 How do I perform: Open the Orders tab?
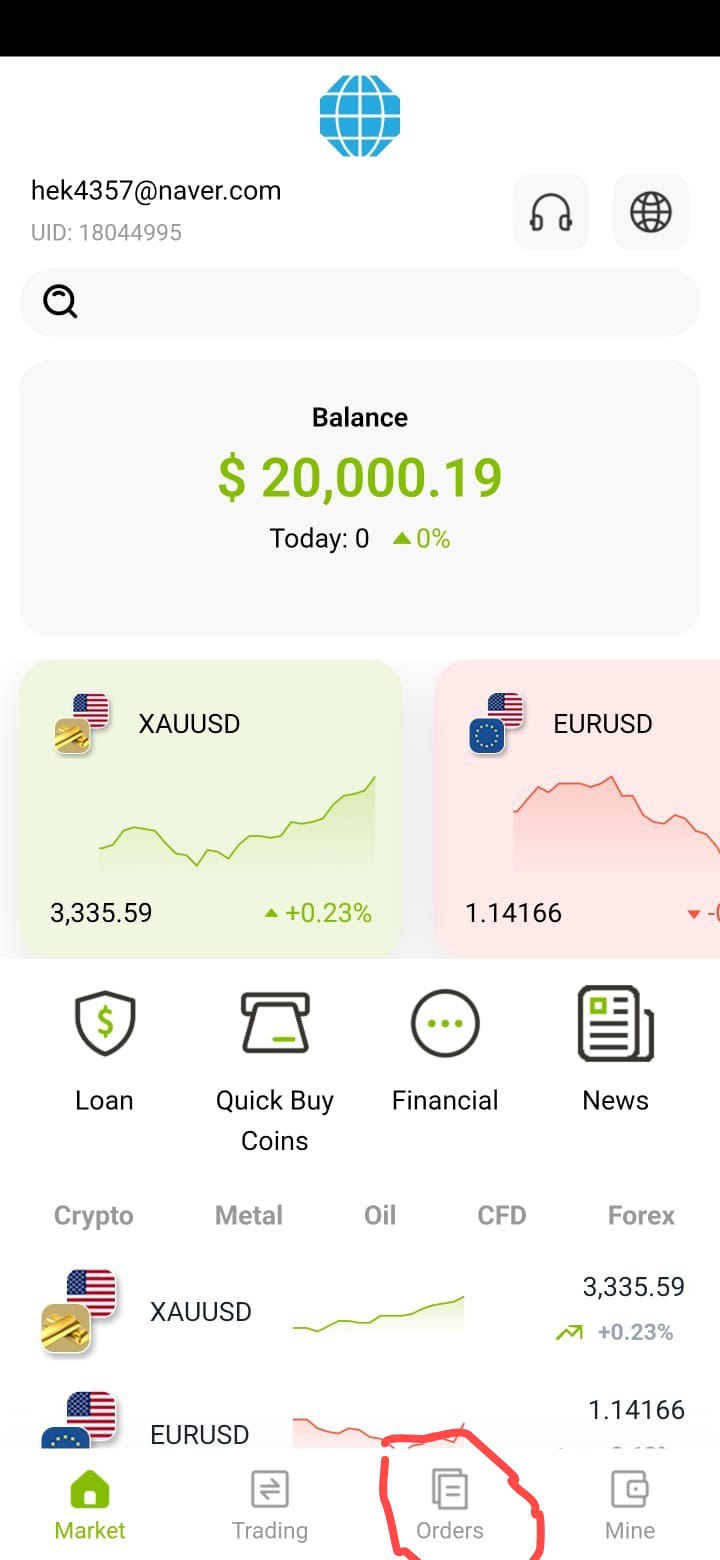(450, 1505)
